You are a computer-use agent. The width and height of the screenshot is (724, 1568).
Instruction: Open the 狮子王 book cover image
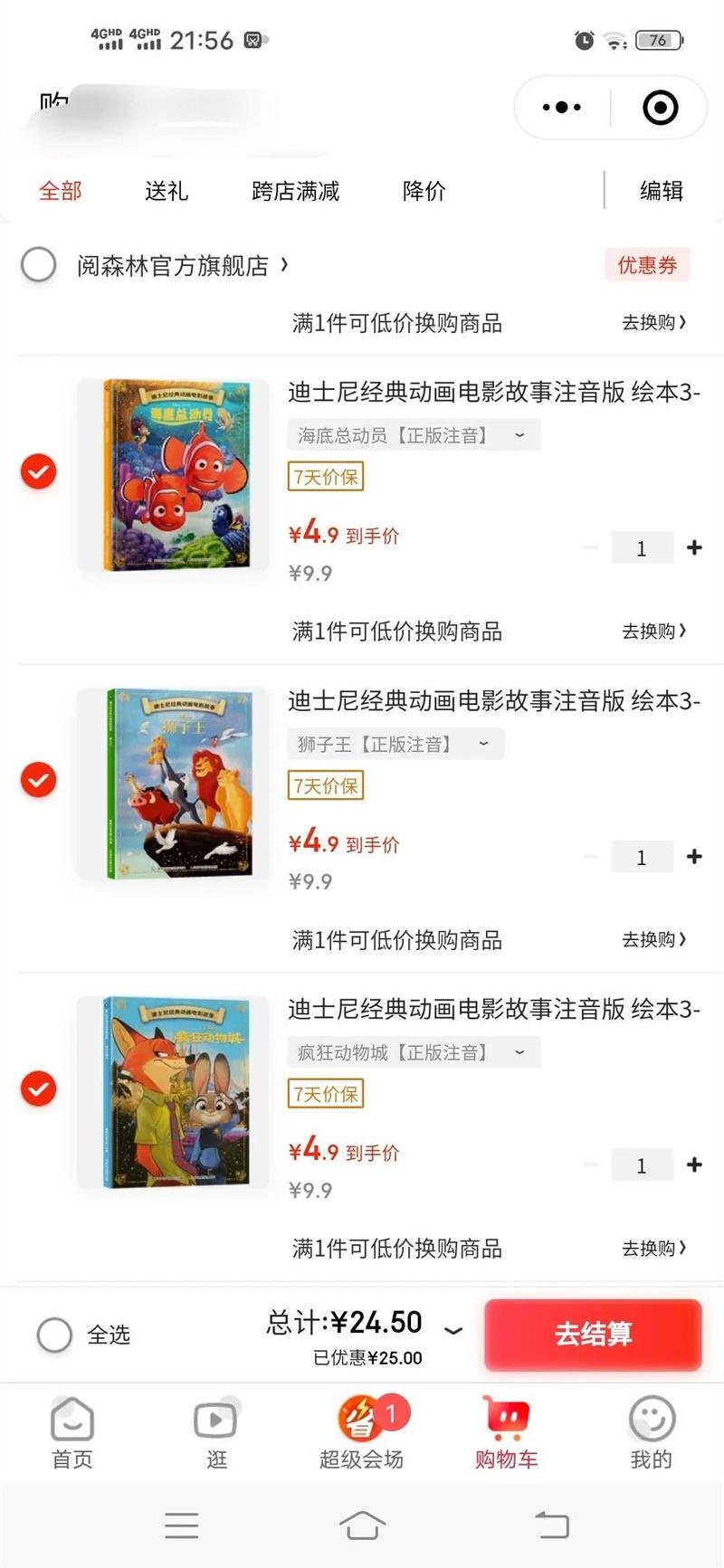173,784
